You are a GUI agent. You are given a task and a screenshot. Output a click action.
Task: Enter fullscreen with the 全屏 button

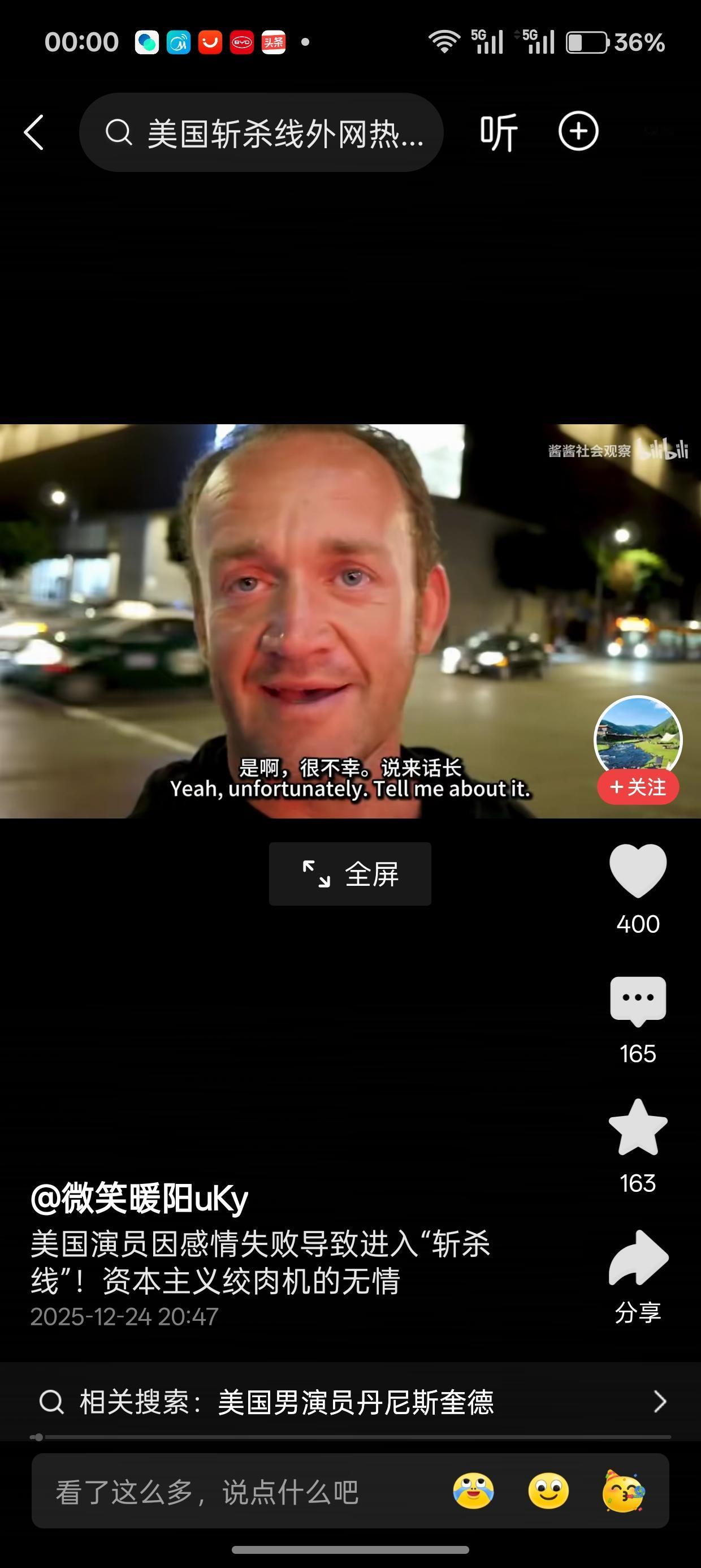pyautogui.click(x=350, y=875)
